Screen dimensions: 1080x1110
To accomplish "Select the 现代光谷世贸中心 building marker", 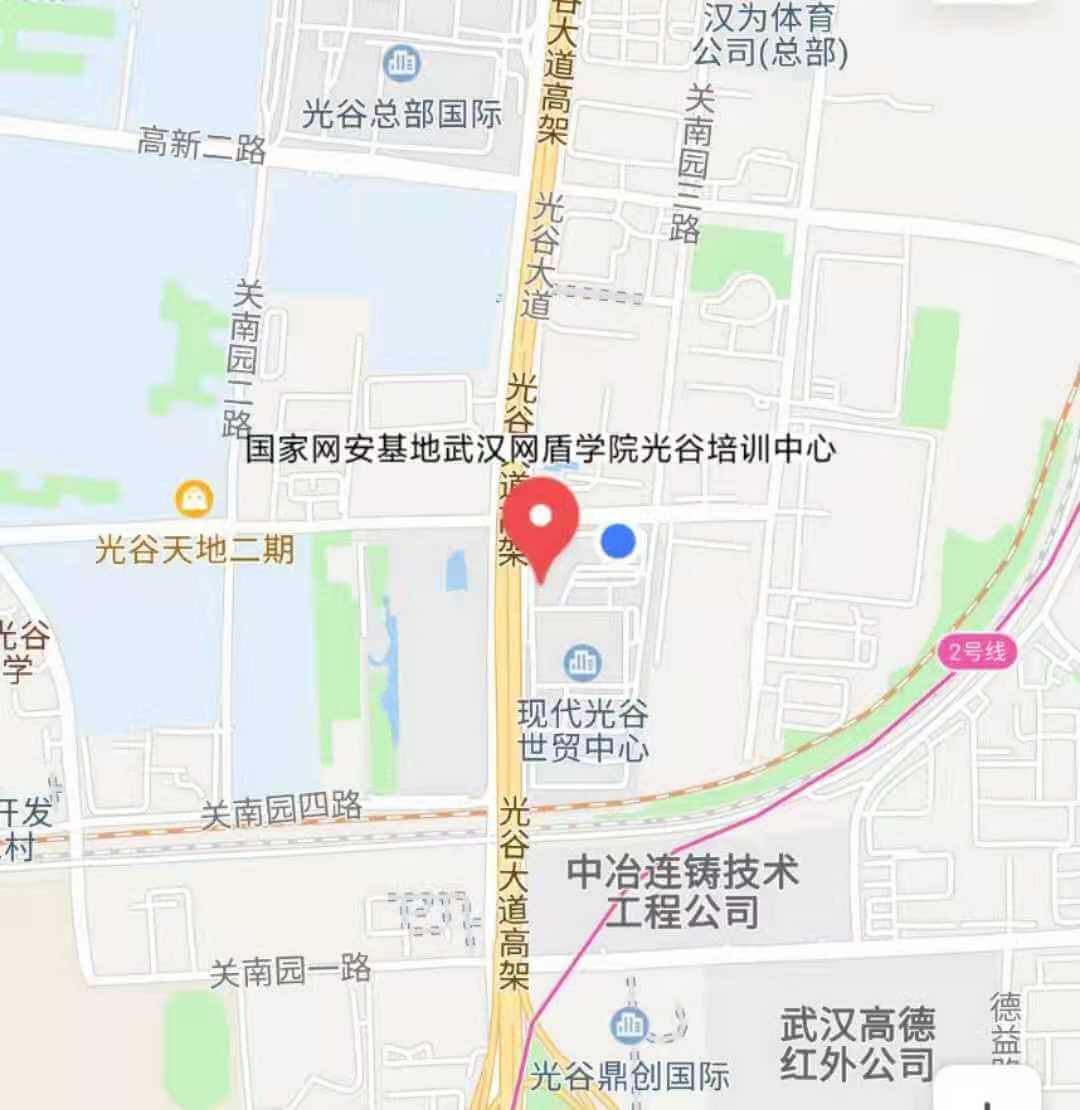I will 582,661.
